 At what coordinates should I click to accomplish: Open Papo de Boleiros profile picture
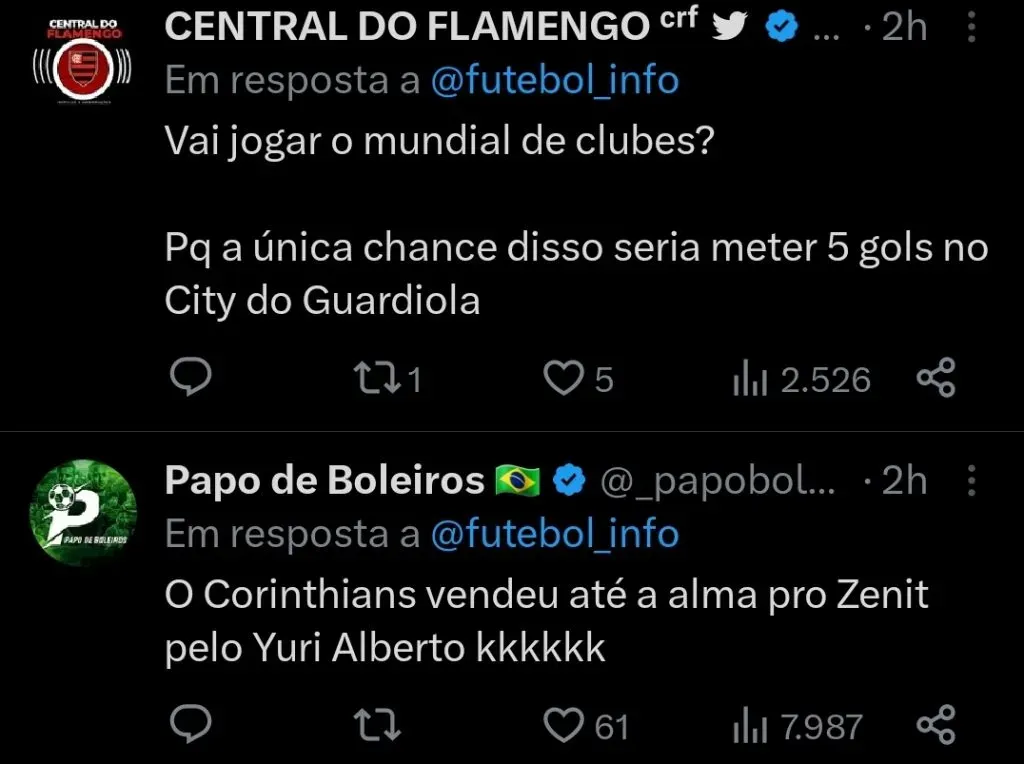point(84,513)
